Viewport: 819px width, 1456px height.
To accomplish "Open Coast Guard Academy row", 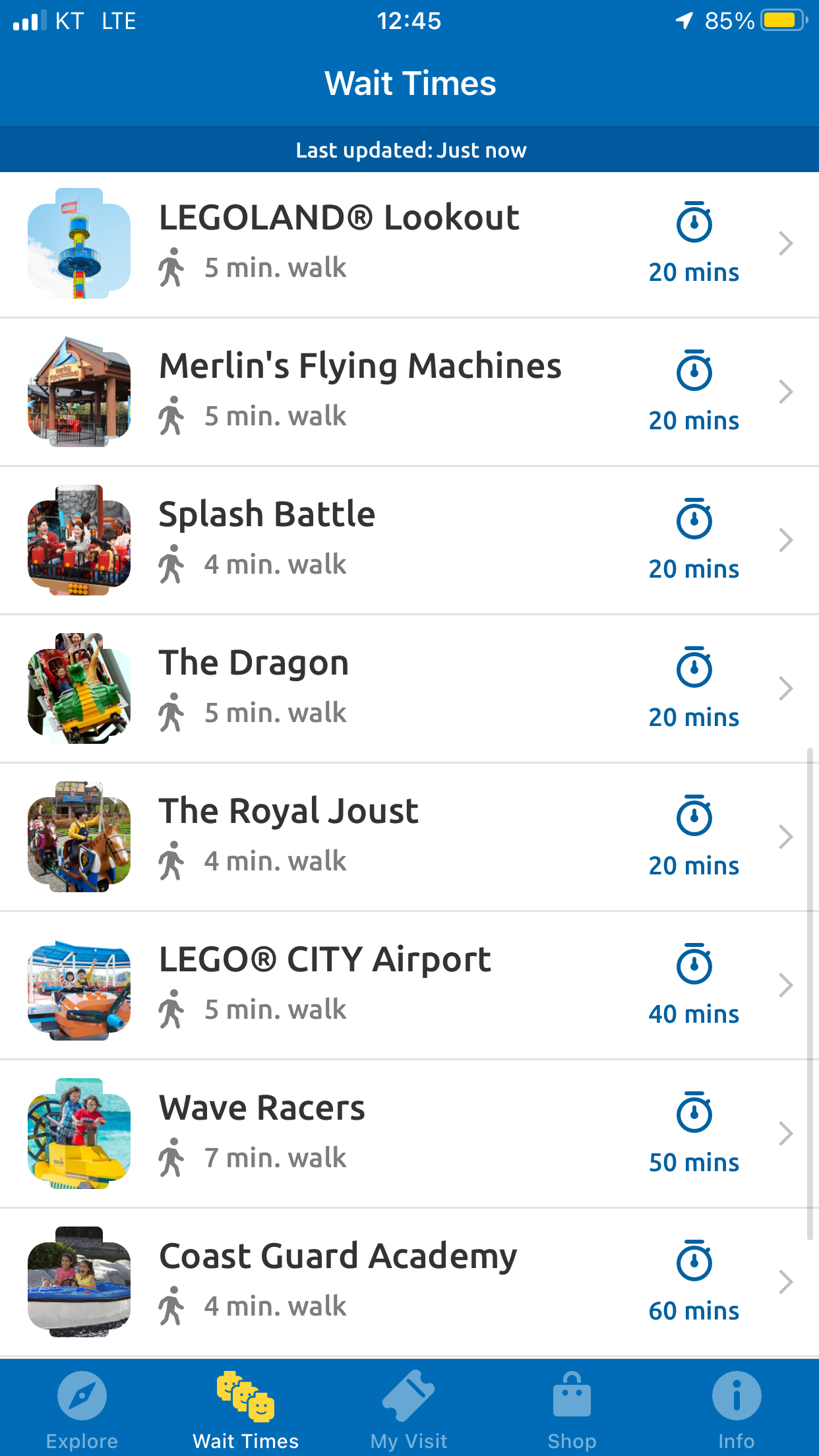I will click(x=409, y=1282).
